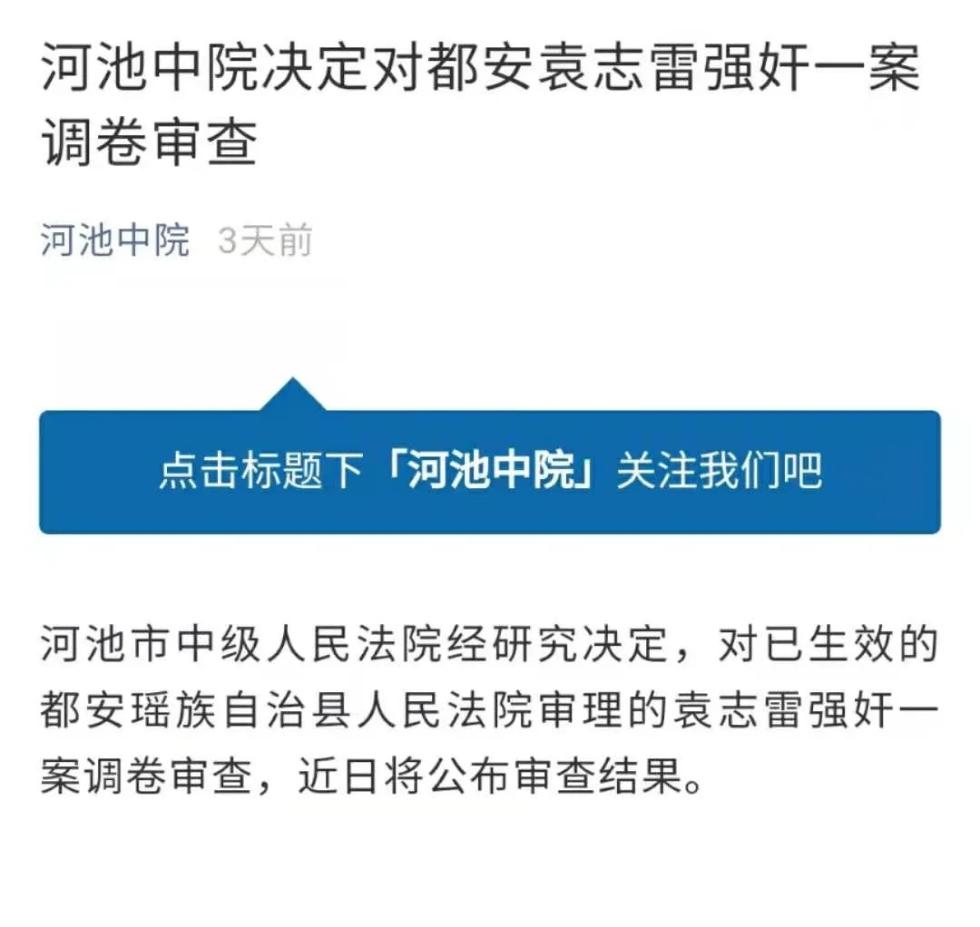
Task: Open the 河池中院 account link under the title
Action: [115, 241]
